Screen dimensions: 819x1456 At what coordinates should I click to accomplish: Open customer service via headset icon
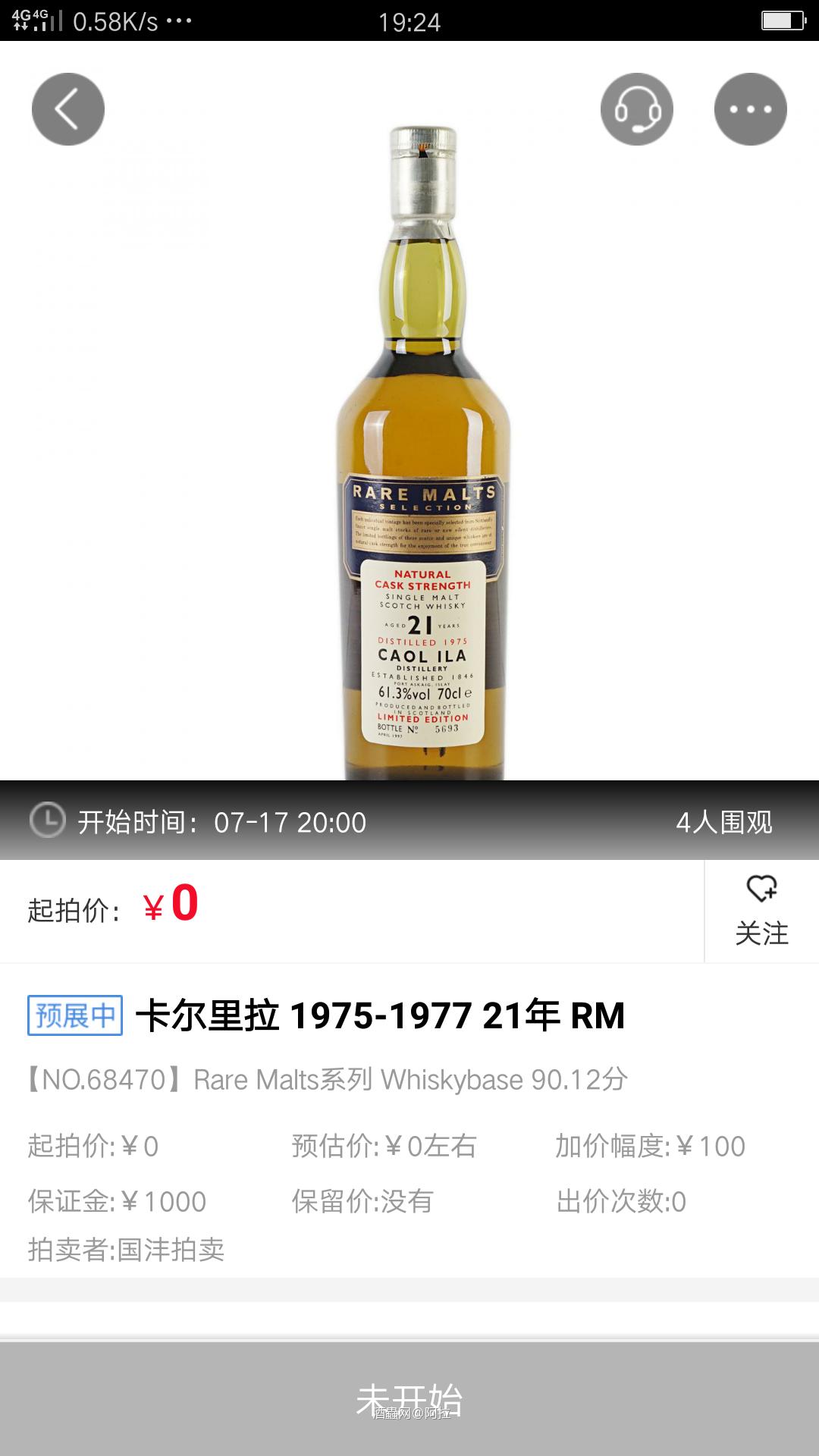coord(636,108)
